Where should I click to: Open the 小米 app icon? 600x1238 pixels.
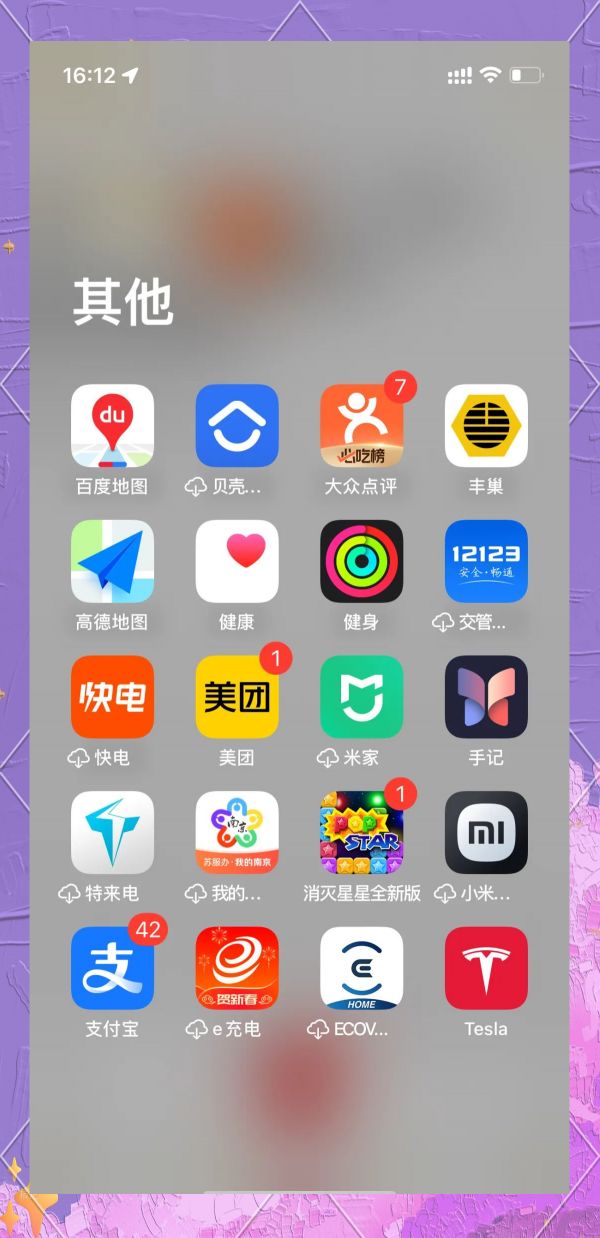(486, 832)
